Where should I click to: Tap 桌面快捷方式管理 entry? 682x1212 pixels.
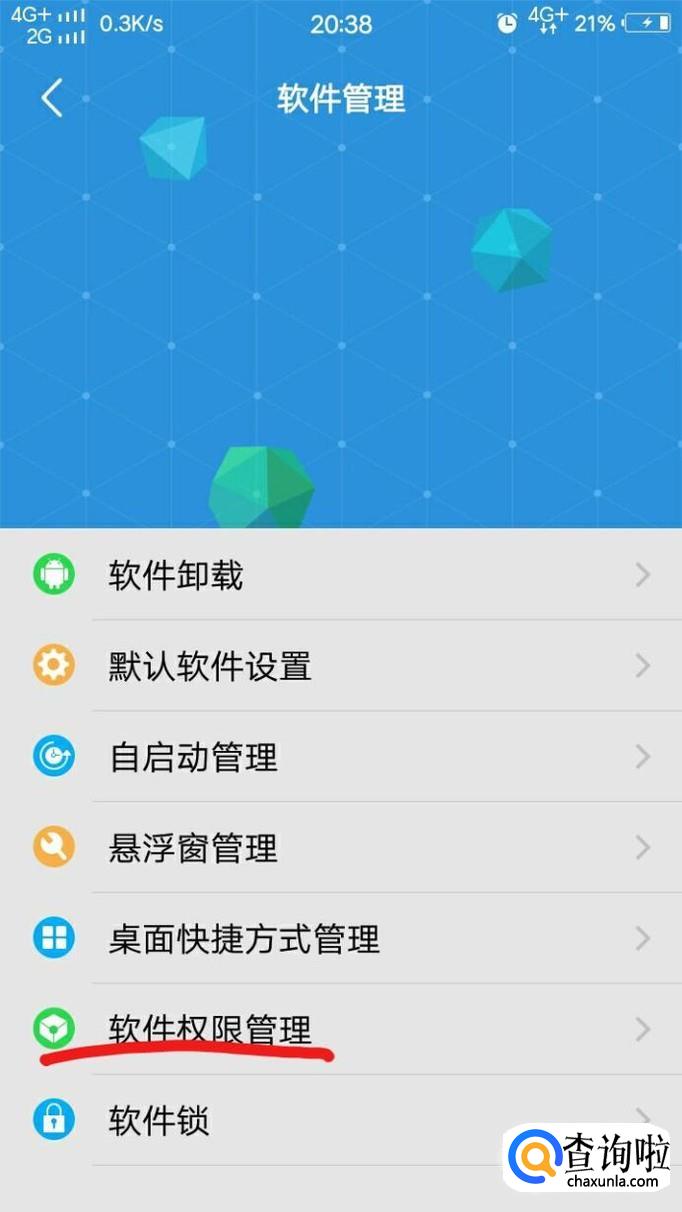(x=340, y=939)
